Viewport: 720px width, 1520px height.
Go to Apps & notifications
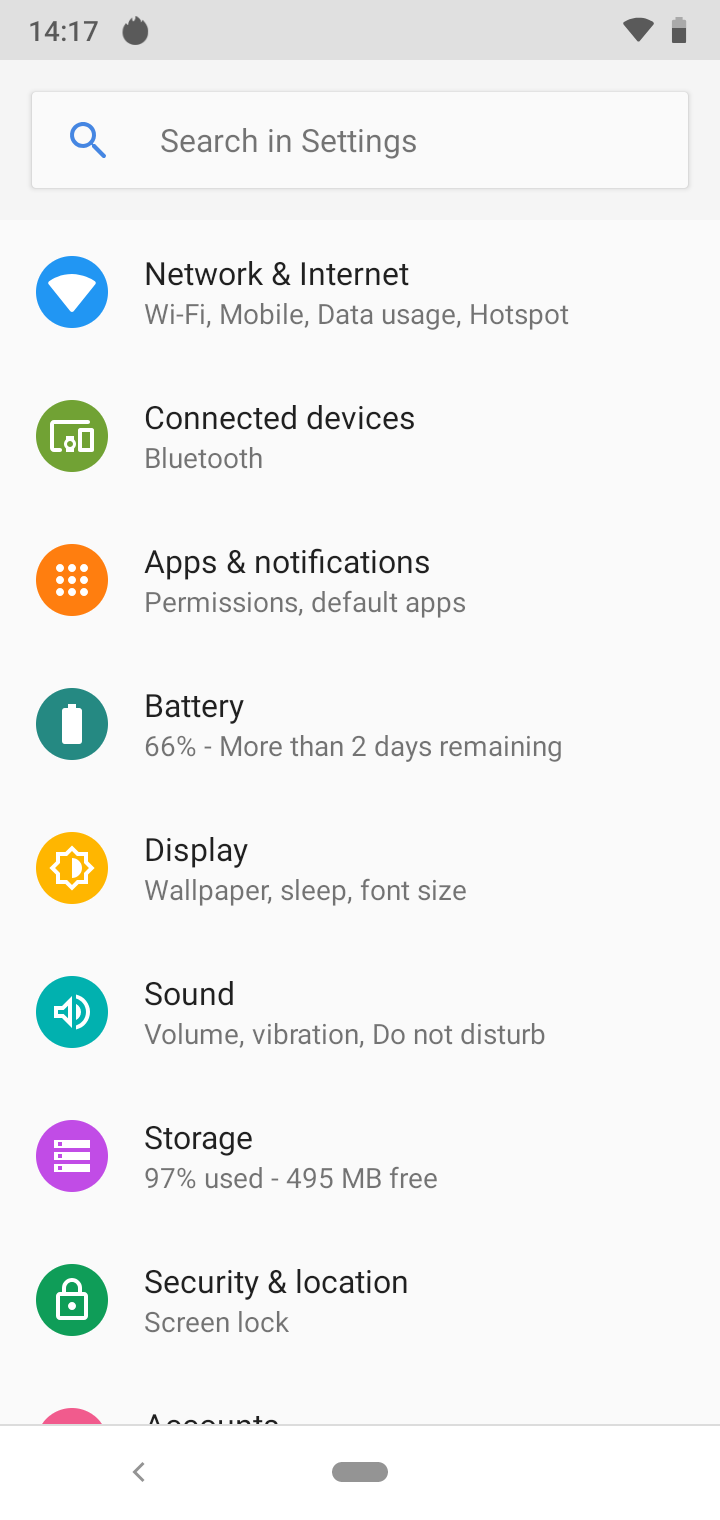click(x=360, y=580)
